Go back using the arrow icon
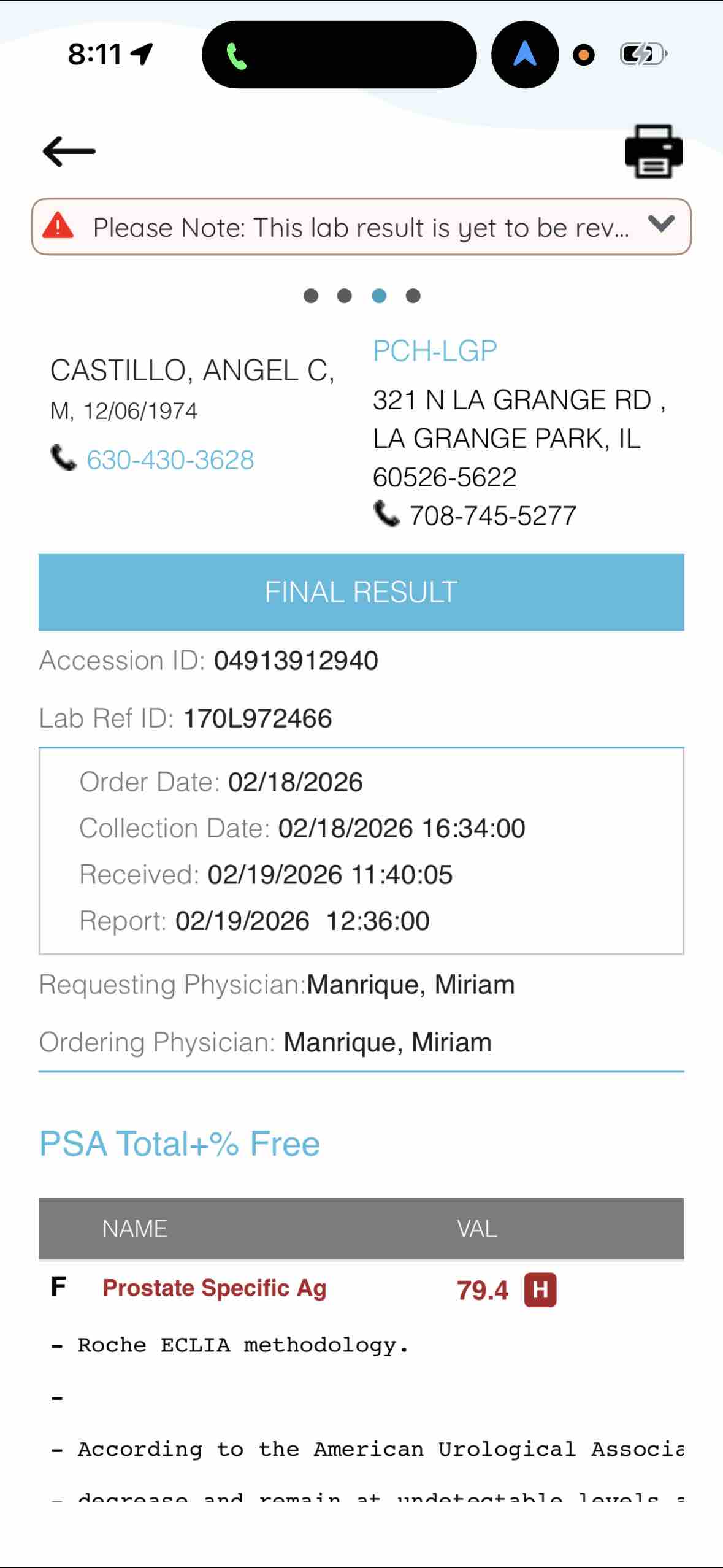 pyautogui.click(x=69, y=151)
